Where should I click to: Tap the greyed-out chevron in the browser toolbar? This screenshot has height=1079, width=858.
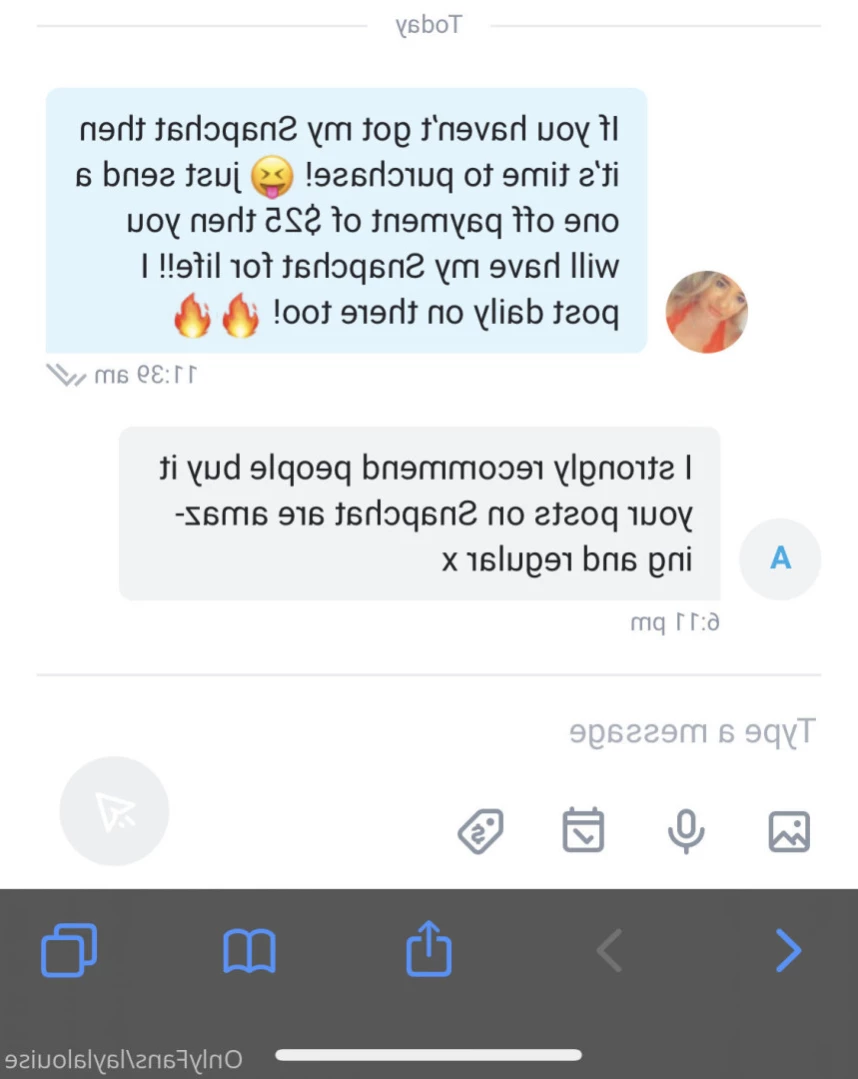[x=609, y=950]
